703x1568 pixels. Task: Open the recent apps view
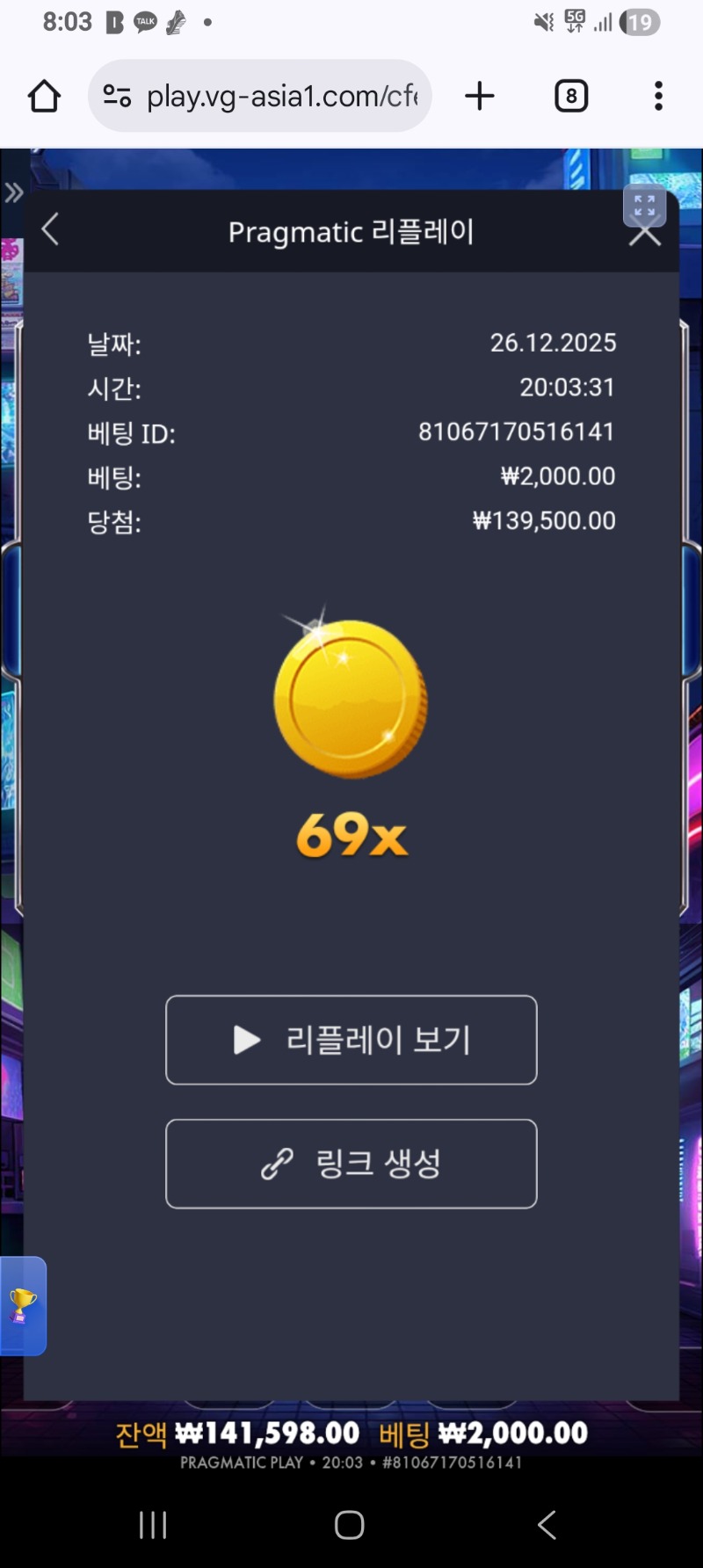[153, 1525]
